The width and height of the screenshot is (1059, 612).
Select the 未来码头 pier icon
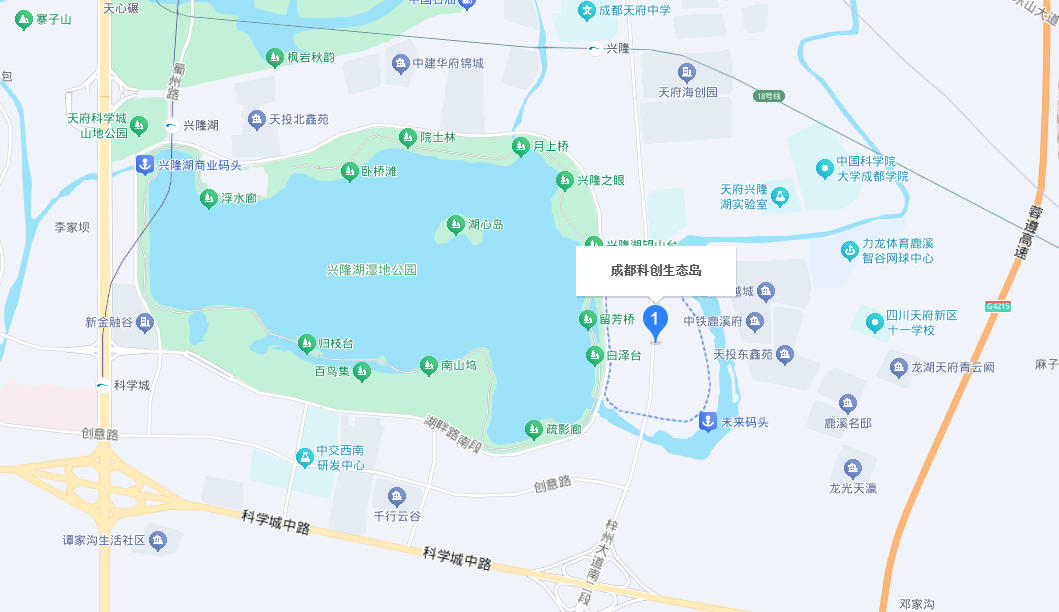708,422
